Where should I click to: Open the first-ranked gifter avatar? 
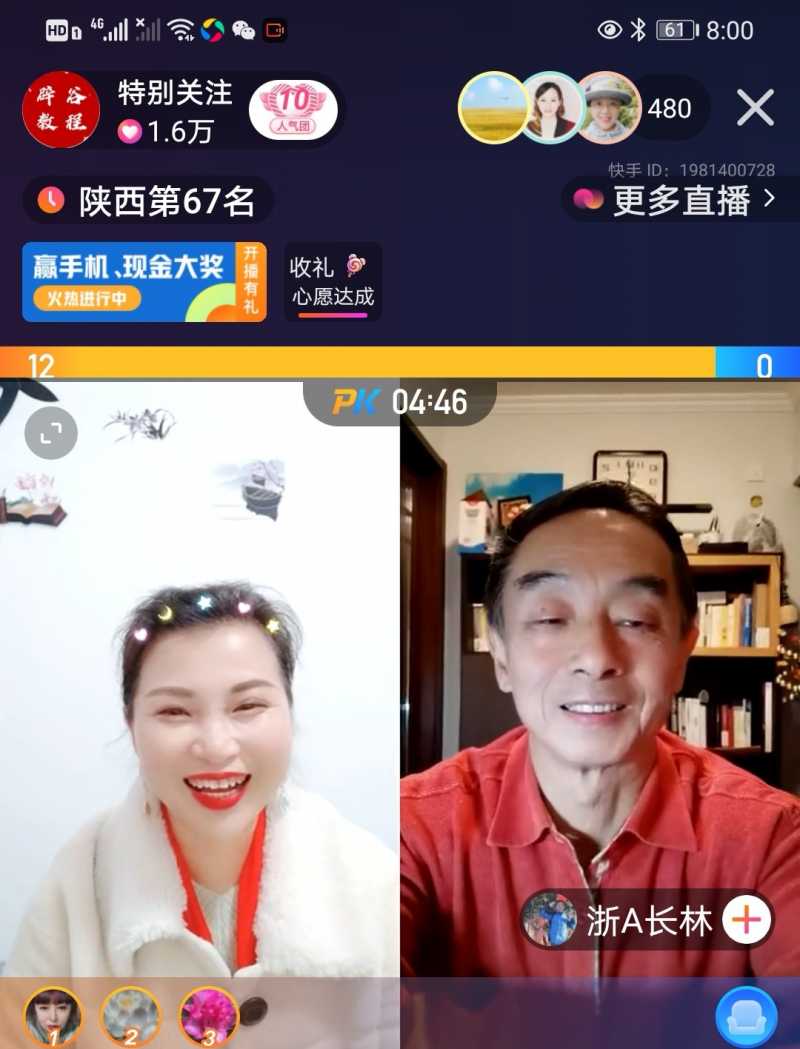[x=52, y=1017]
